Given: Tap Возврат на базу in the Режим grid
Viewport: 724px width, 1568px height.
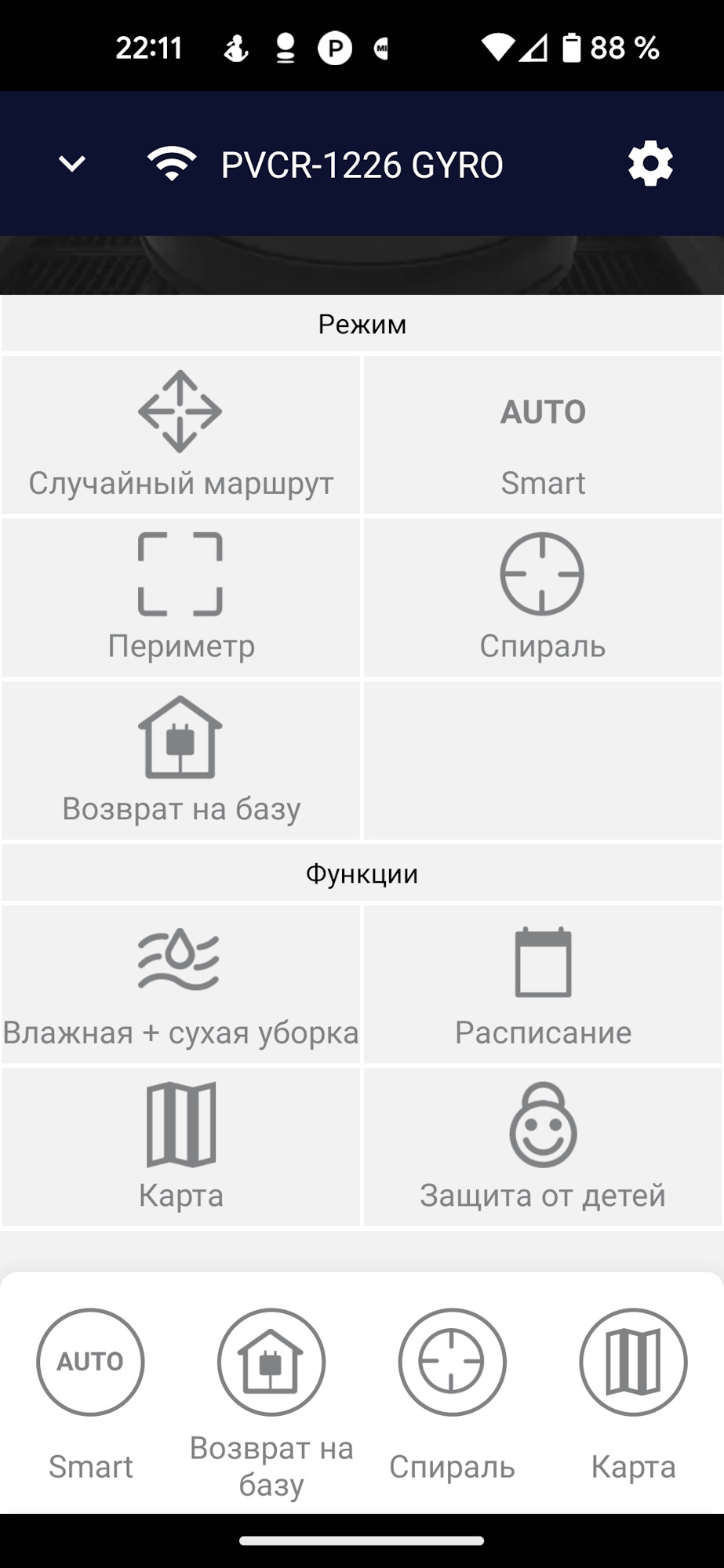Looking at the screenshot, I should tap(181, 760).
